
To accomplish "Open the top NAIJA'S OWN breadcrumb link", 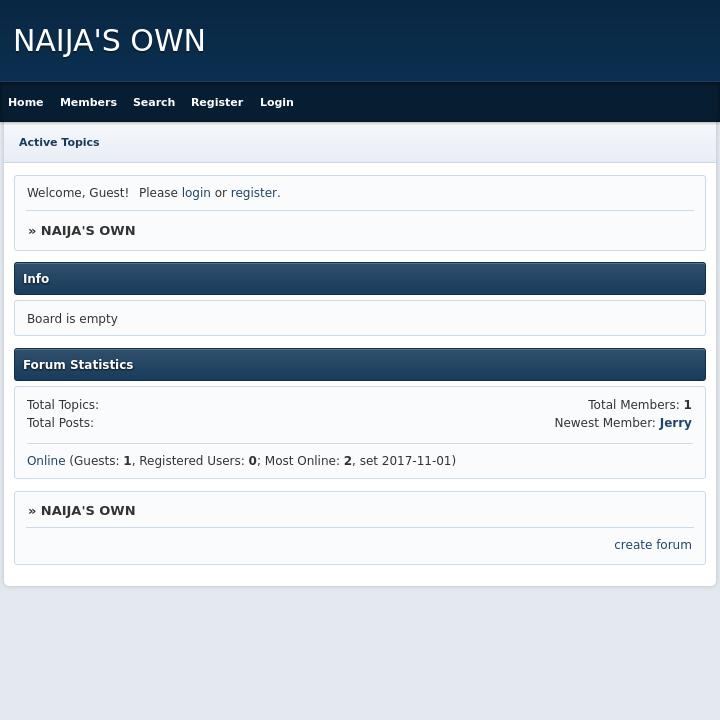I will 88,230.
